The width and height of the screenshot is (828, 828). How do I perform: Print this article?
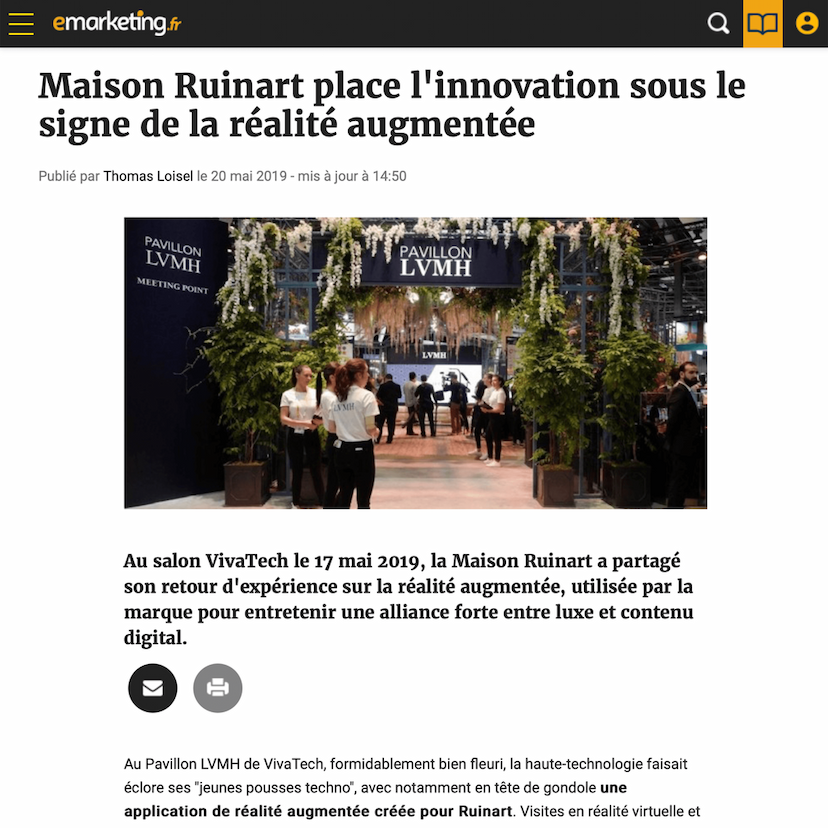218,688
